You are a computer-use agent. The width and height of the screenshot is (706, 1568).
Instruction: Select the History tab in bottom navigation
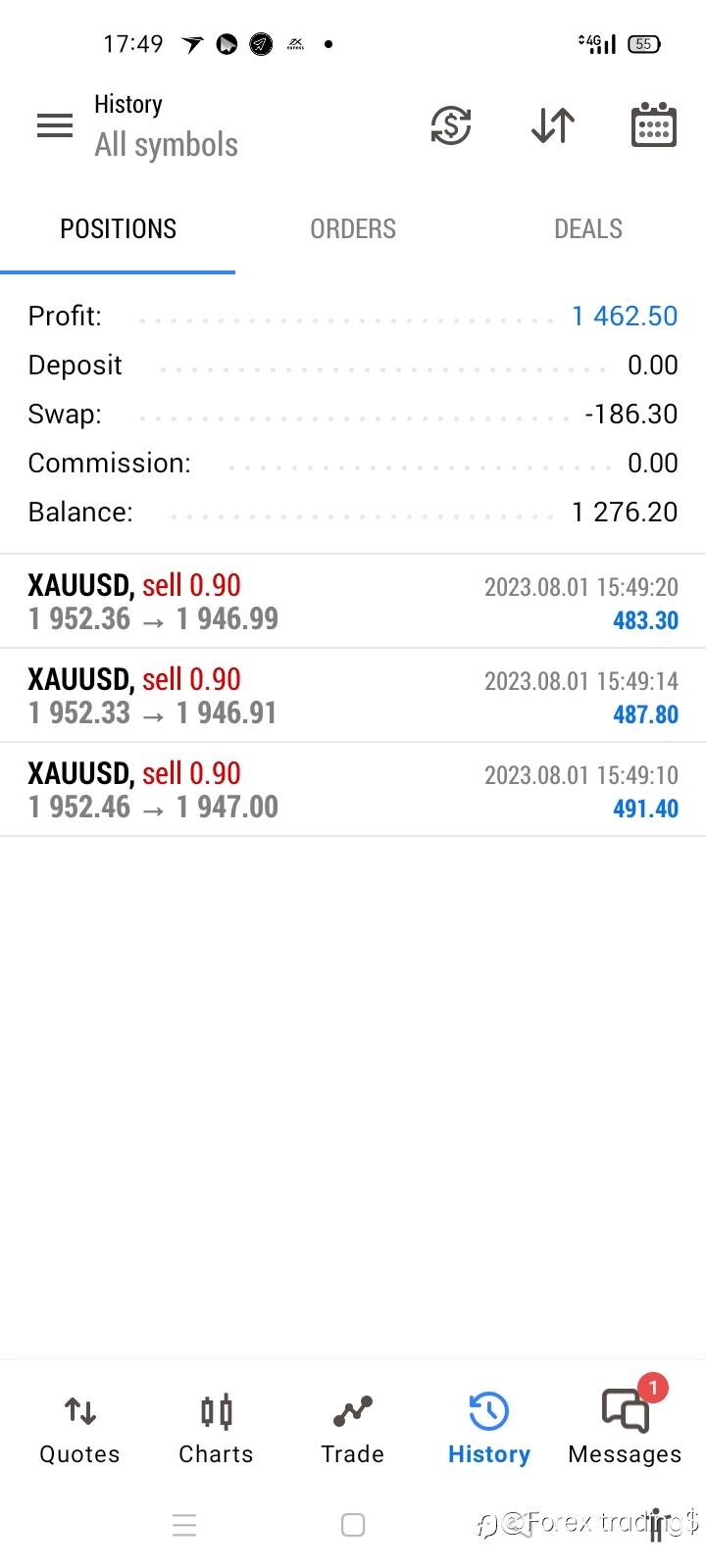[488, 1429]
